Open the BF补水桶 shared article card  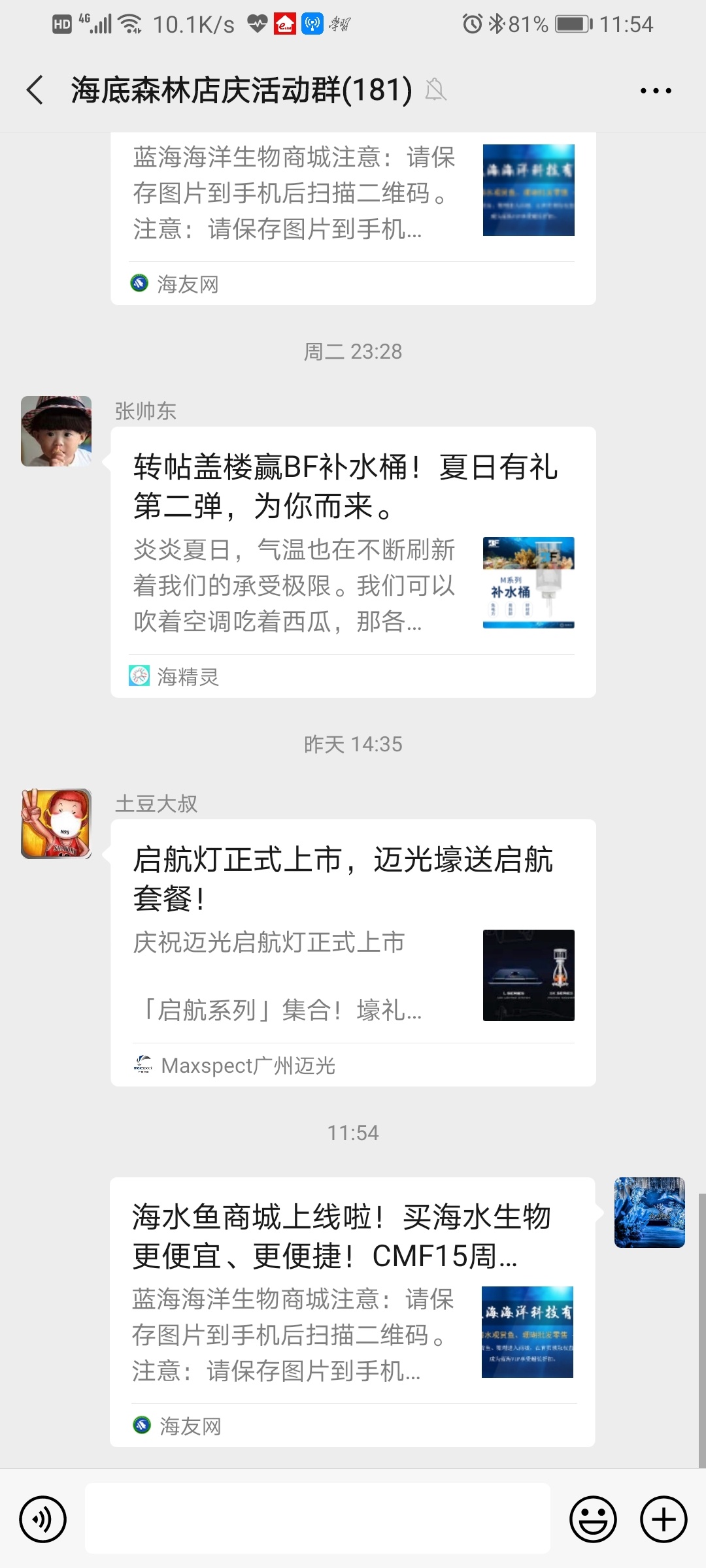[x=353, y=562]
